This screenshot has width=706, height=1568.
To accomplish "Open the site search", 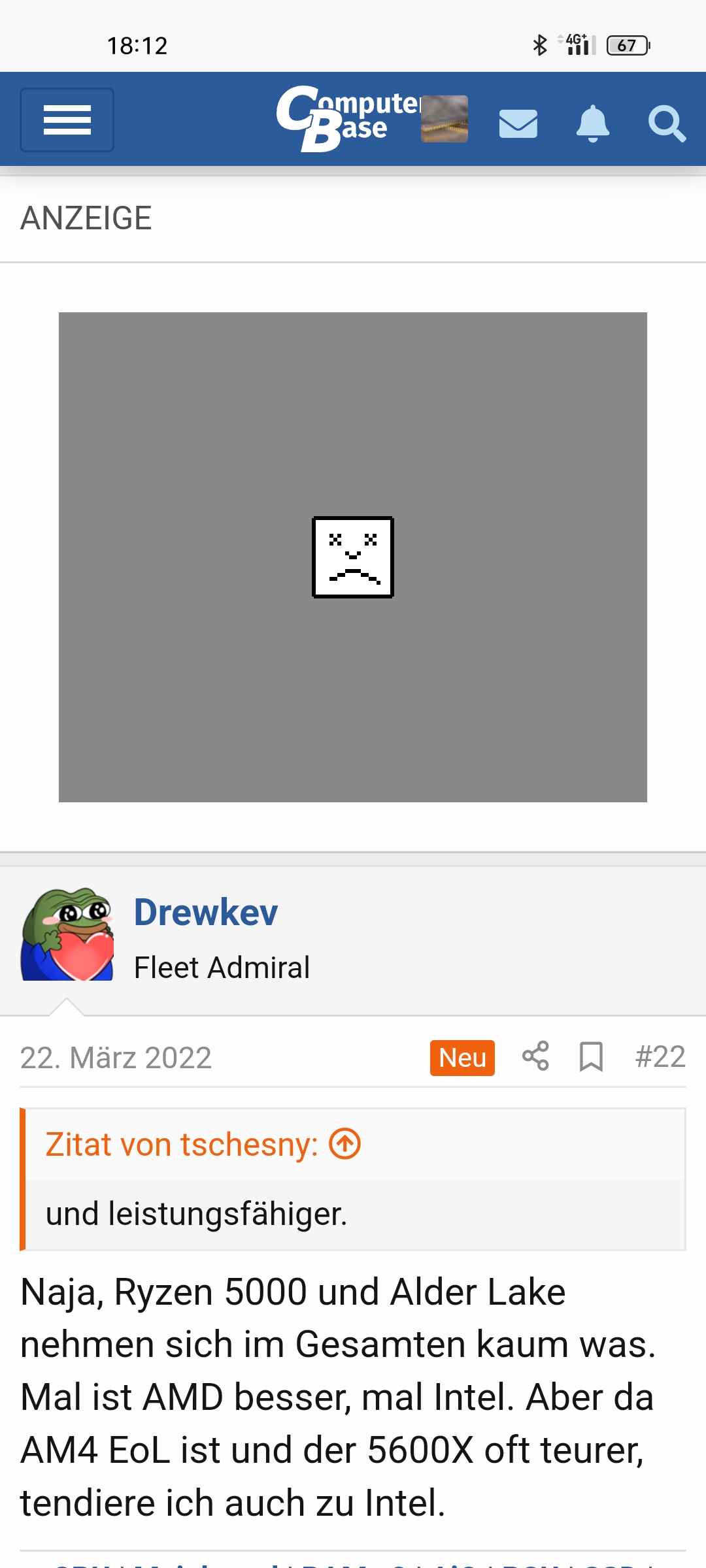I will pos(666,123).
